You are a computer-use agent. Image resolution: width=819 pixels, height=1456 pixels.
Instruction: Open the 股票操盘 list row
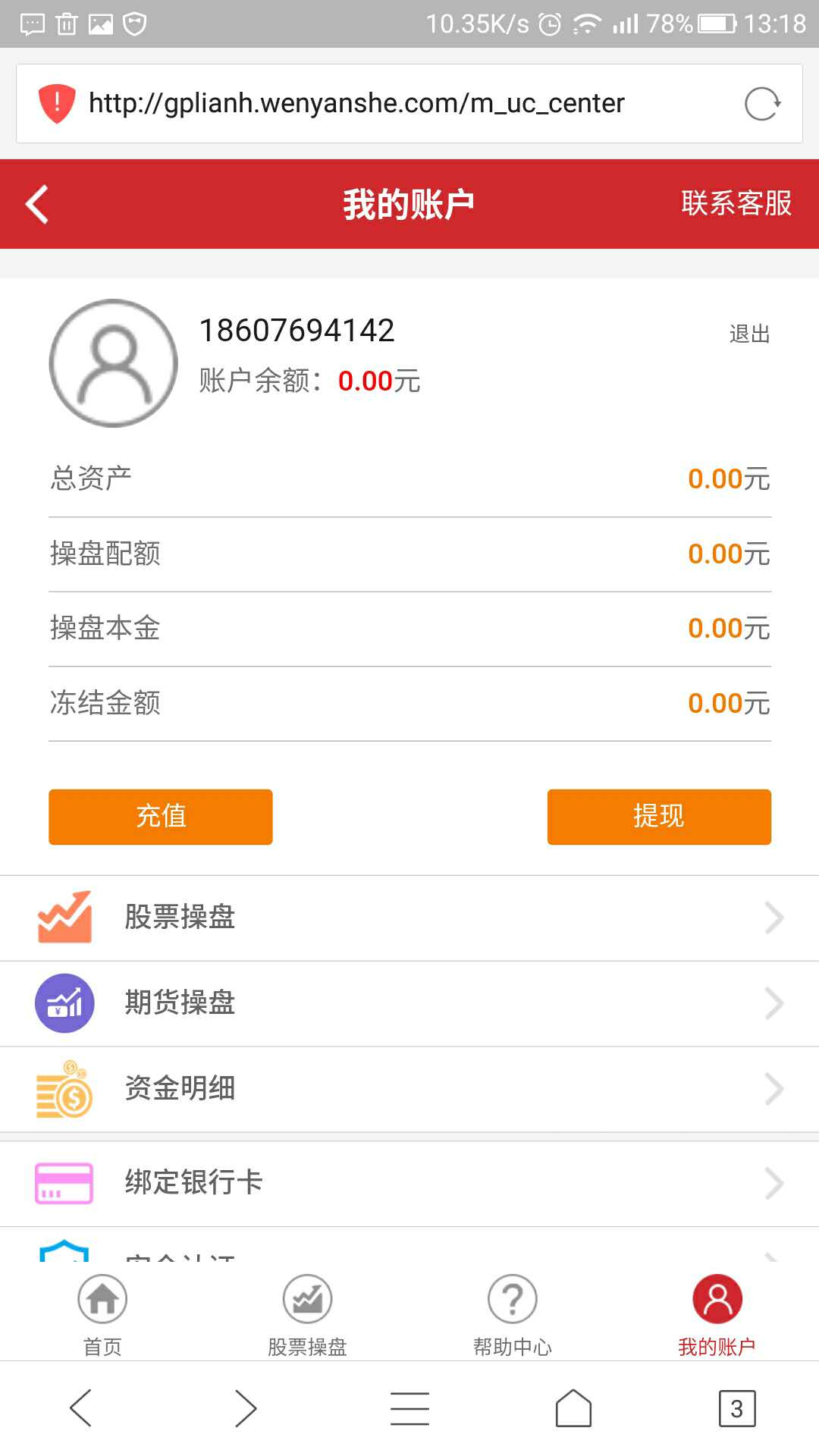(409, 918)
